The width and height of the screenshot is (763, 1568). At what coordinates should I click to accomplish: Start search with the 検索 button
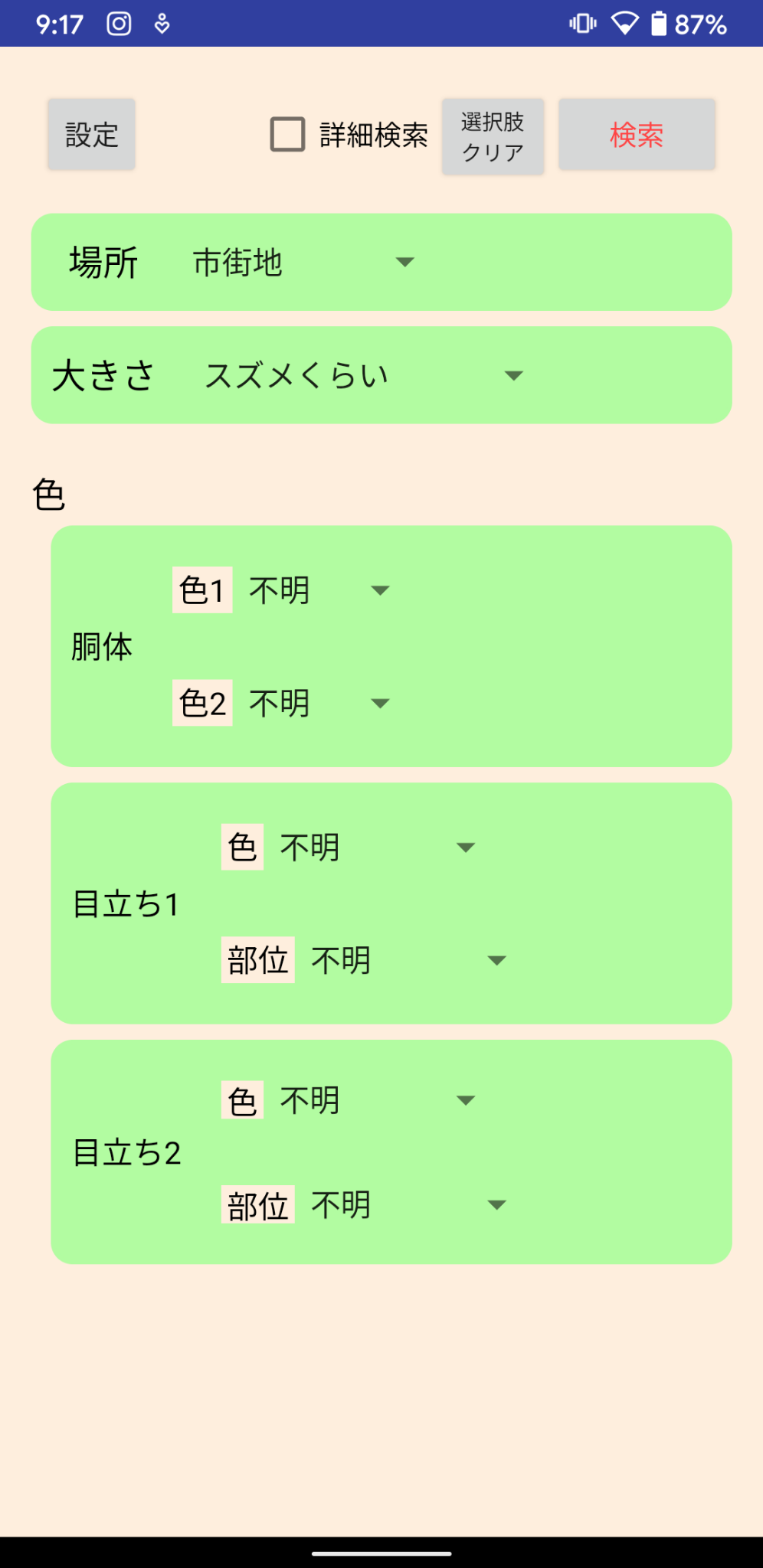coord(637,135)
